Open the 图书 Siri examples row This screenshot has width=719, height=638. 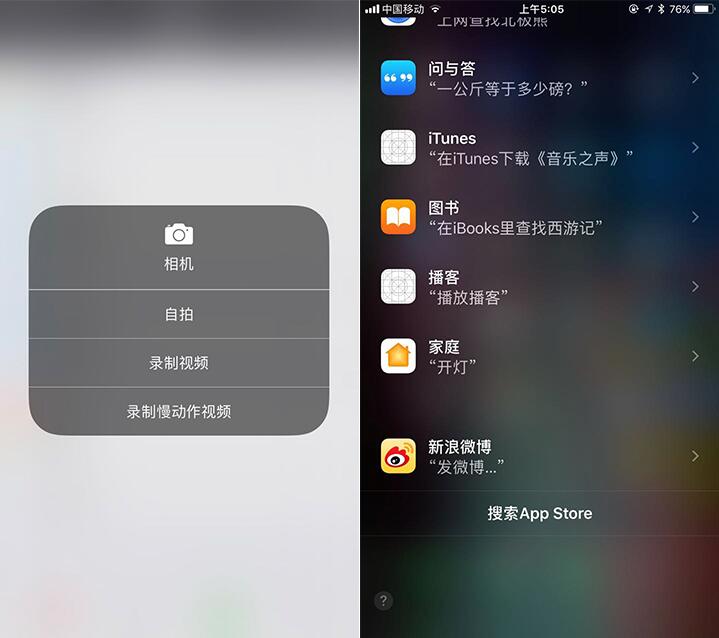[539, 217]
